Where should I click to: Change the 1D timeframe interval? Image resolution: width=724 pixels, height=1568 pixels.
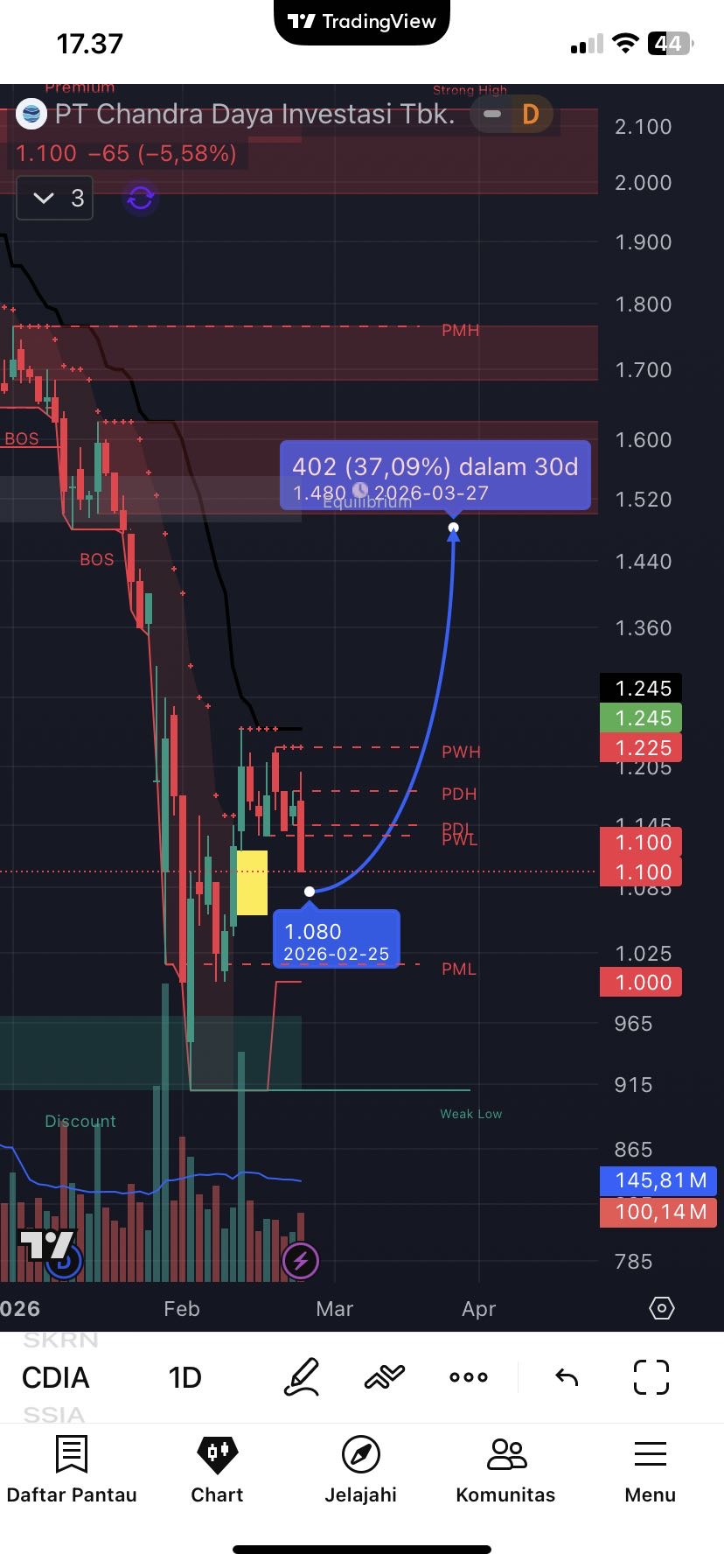click(184, 1377)
